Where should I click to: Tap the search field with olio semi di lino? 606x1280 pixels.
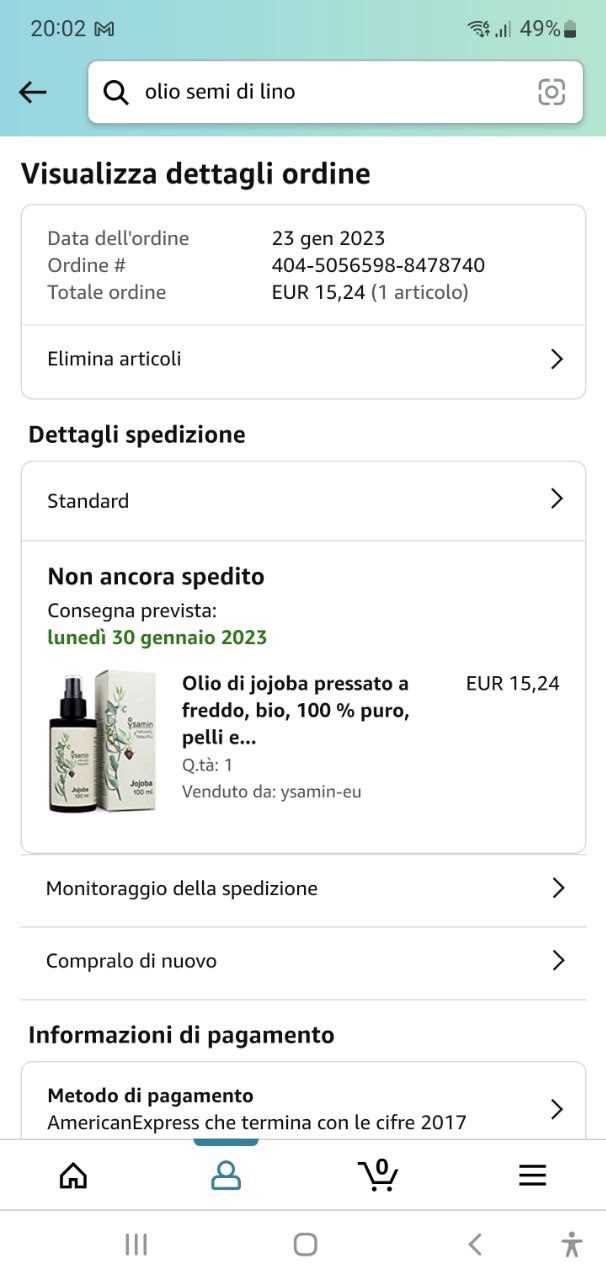point(335,92)
